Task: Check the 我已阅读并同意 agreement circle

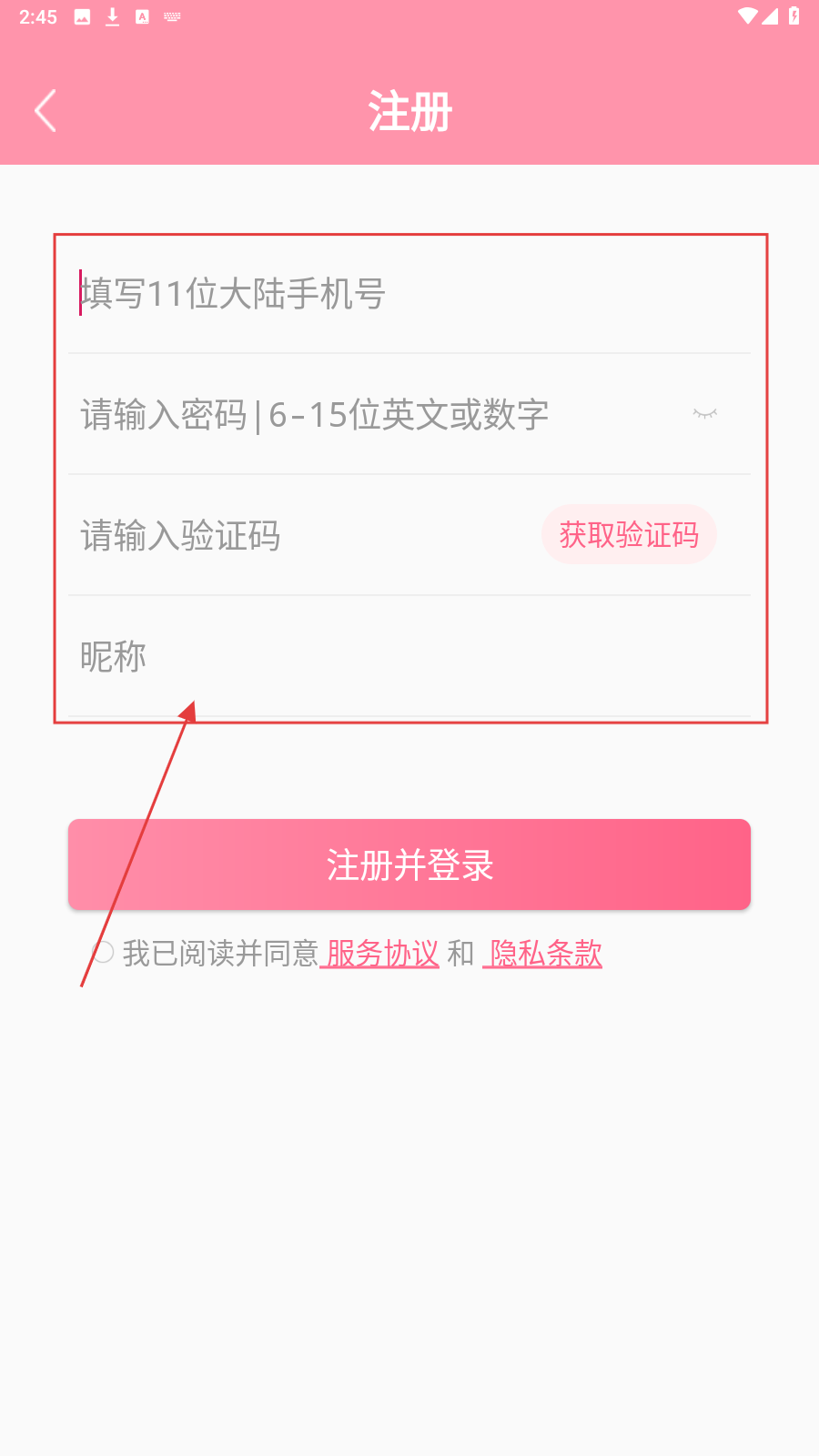Action: (103, 953)
